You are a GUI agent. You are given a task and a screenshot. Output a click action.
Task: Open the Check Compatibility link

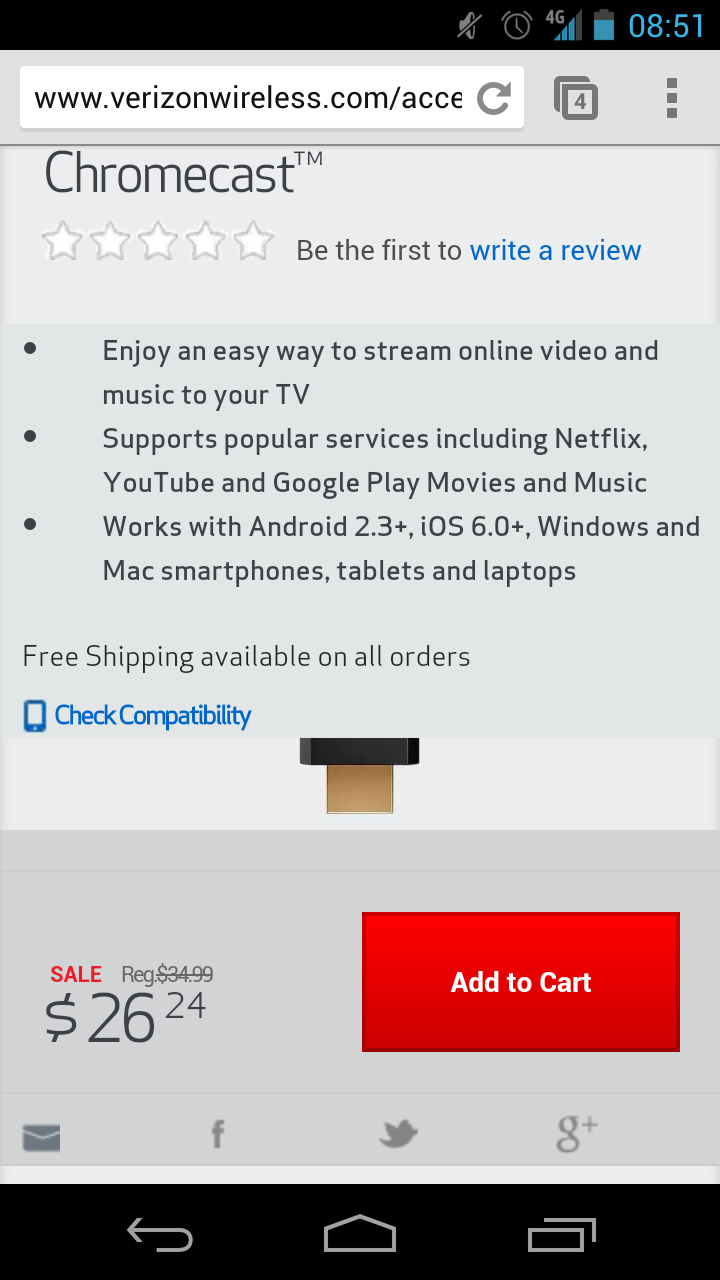point(152,716)
